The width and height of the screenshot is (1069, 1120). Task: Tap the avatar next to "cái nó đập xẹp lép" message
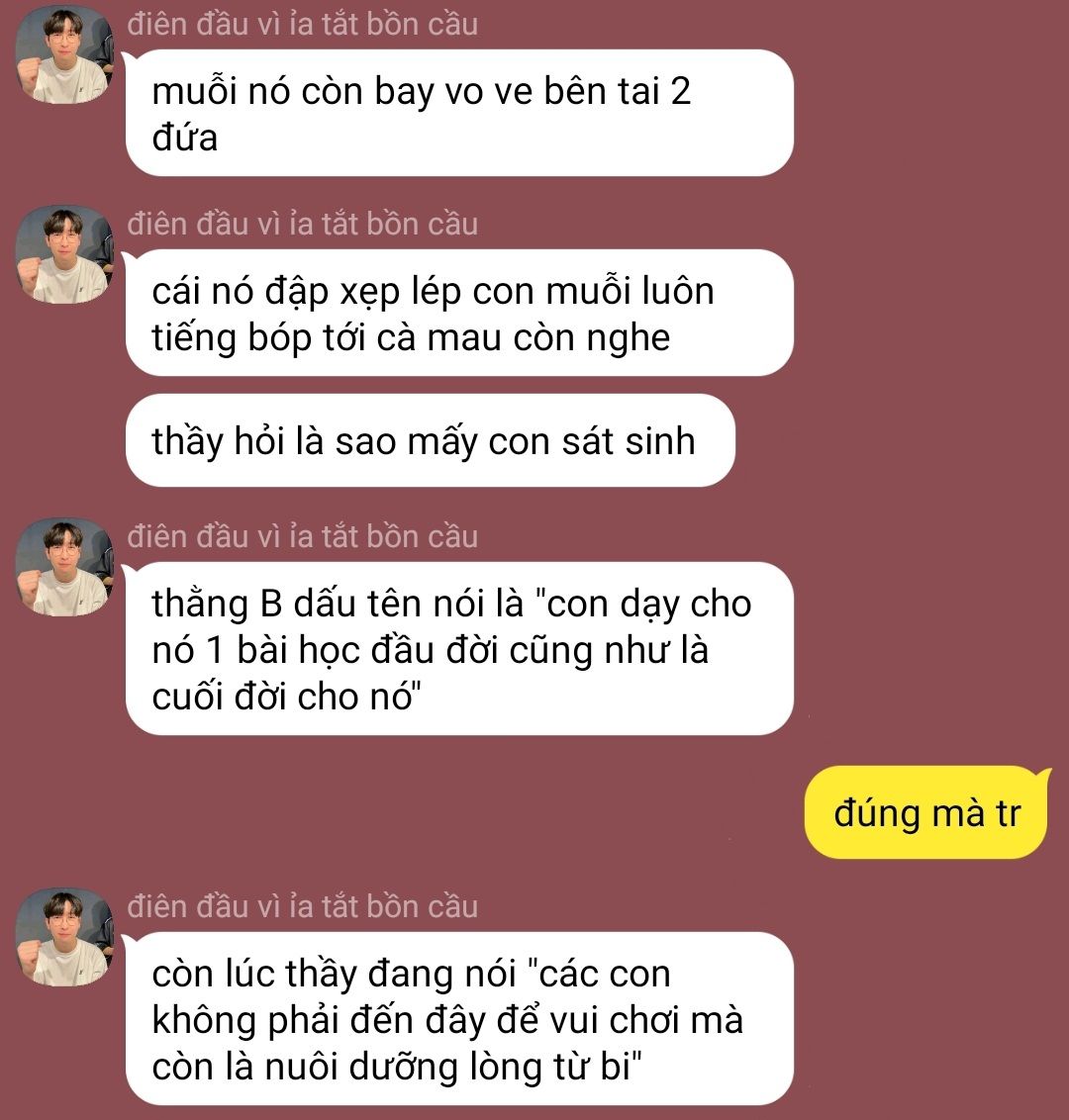coord(65,254)
